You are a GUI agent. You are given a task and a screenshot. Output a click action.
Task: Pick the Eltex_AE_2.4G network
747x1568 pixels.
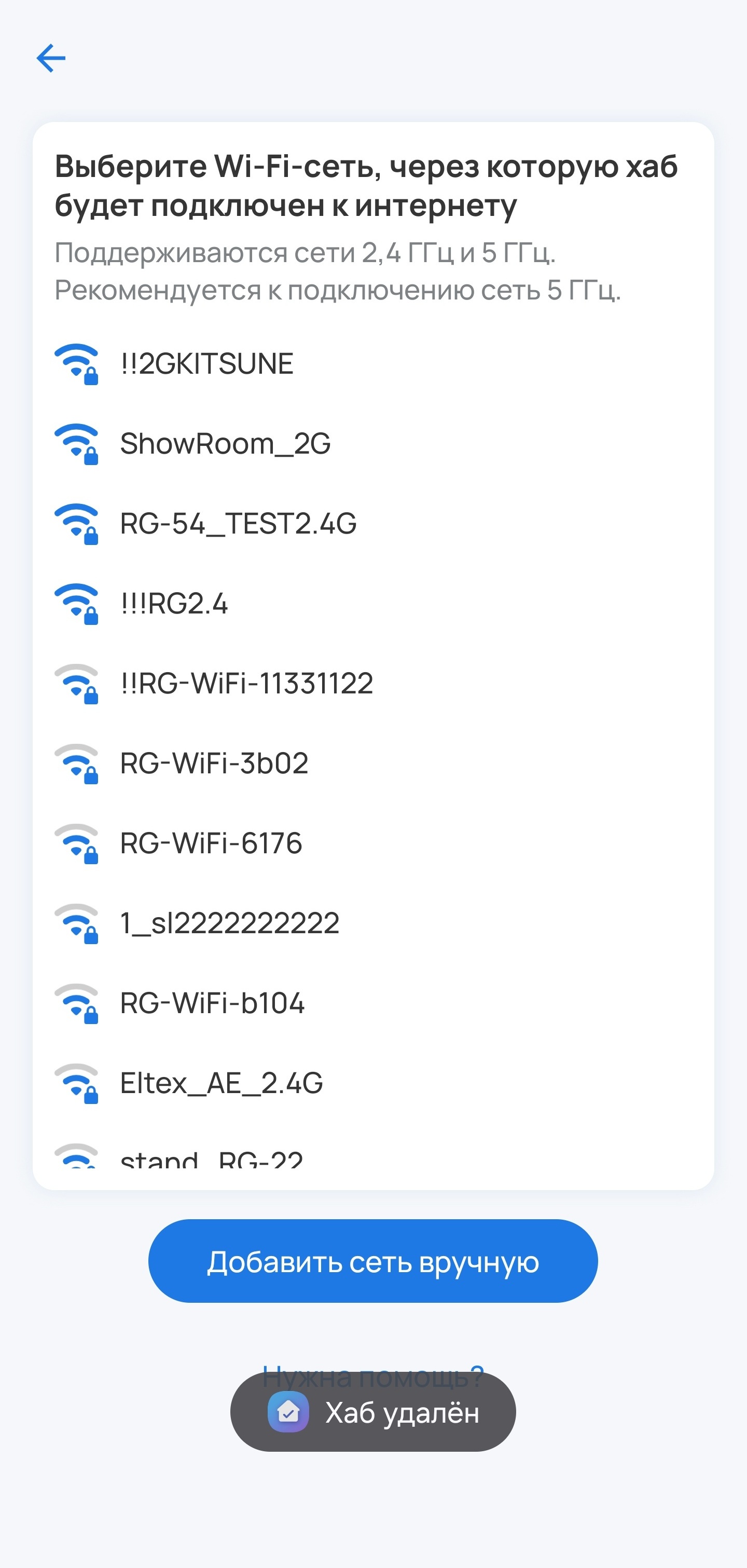coord(373,1083)
